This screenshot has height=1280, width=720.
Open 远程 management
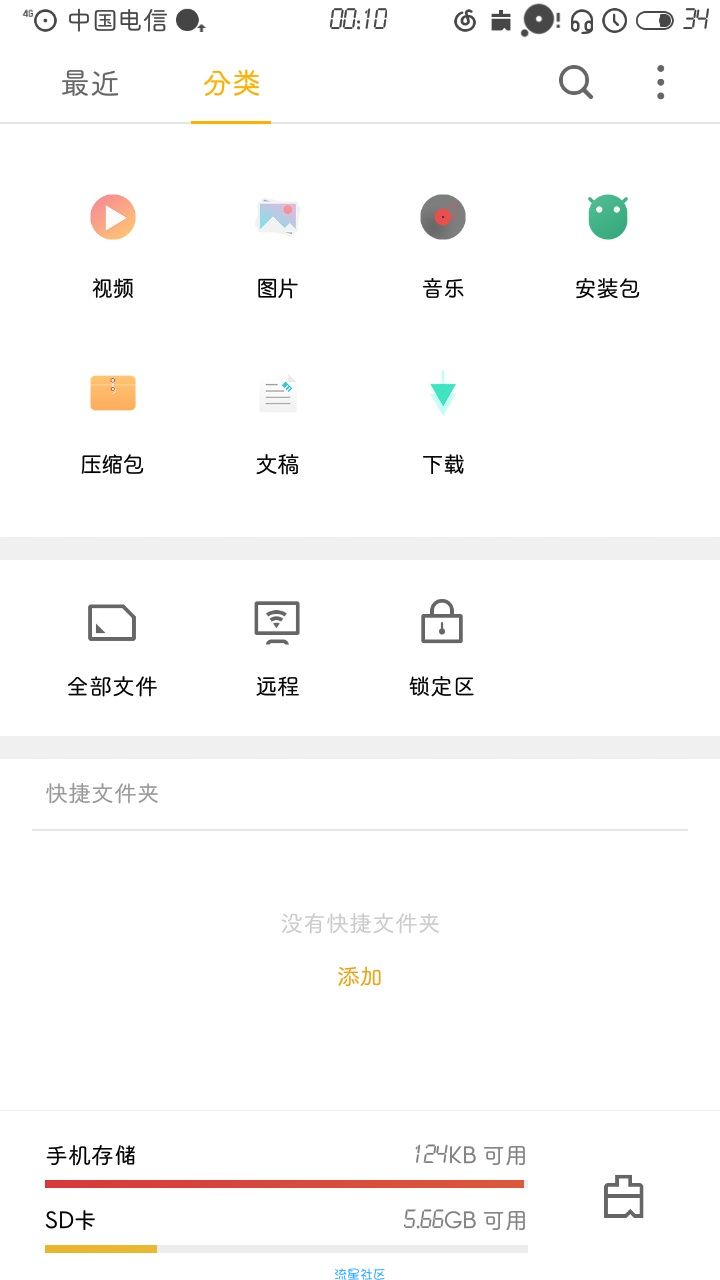[277, 649]
